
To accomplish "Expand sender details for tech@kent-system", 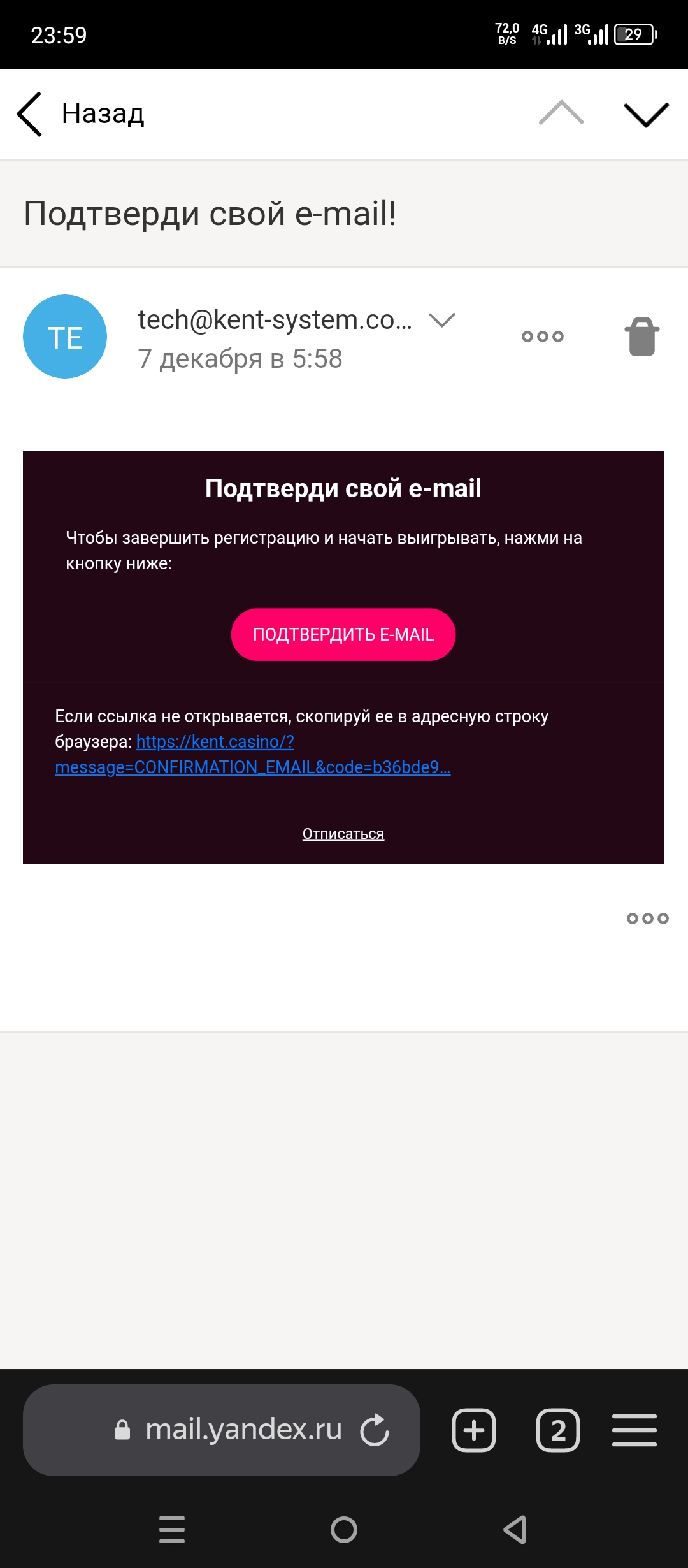I will 442,320.
